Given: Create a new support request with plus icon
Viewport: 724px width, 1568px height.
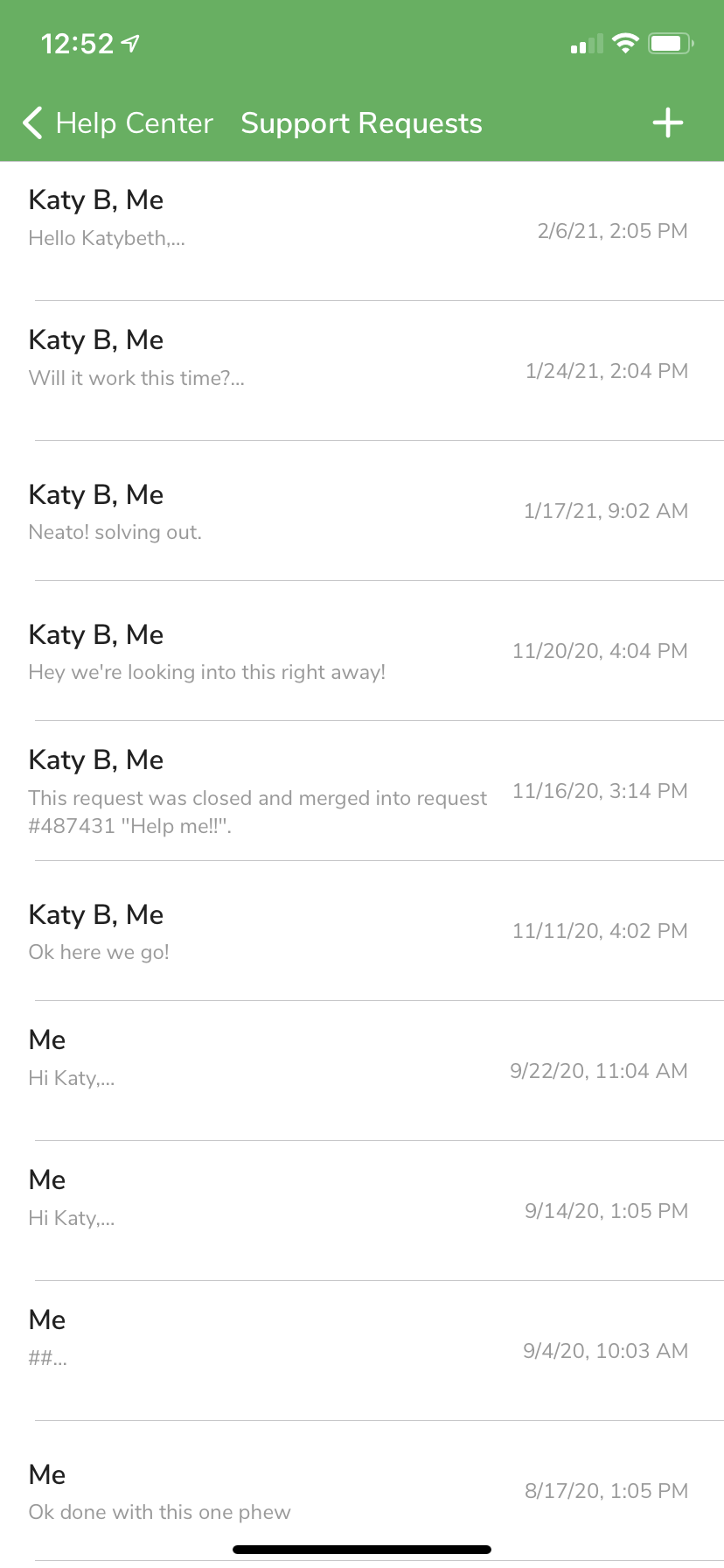Looking at the screenshot, I should point(668,123).
